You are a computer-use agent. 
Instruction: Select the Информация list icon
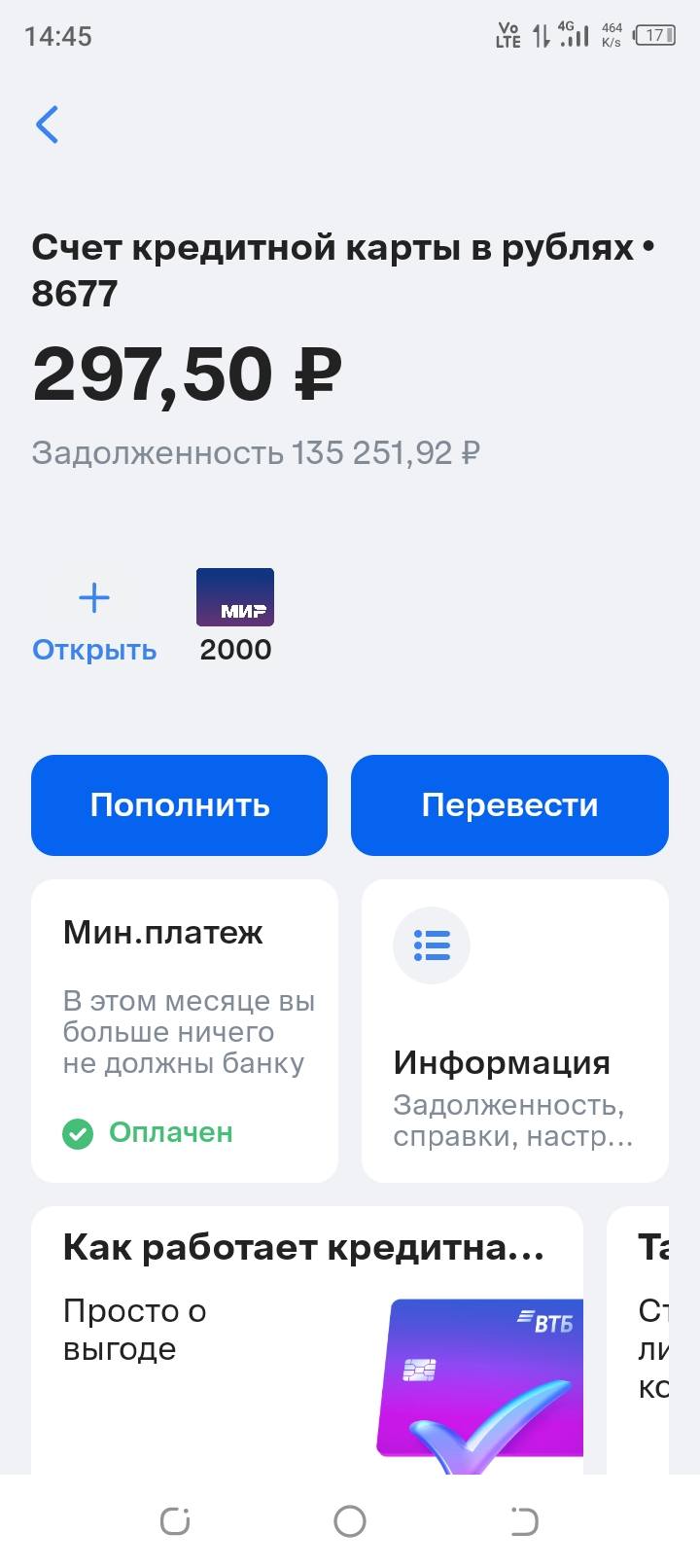(431, 944)
